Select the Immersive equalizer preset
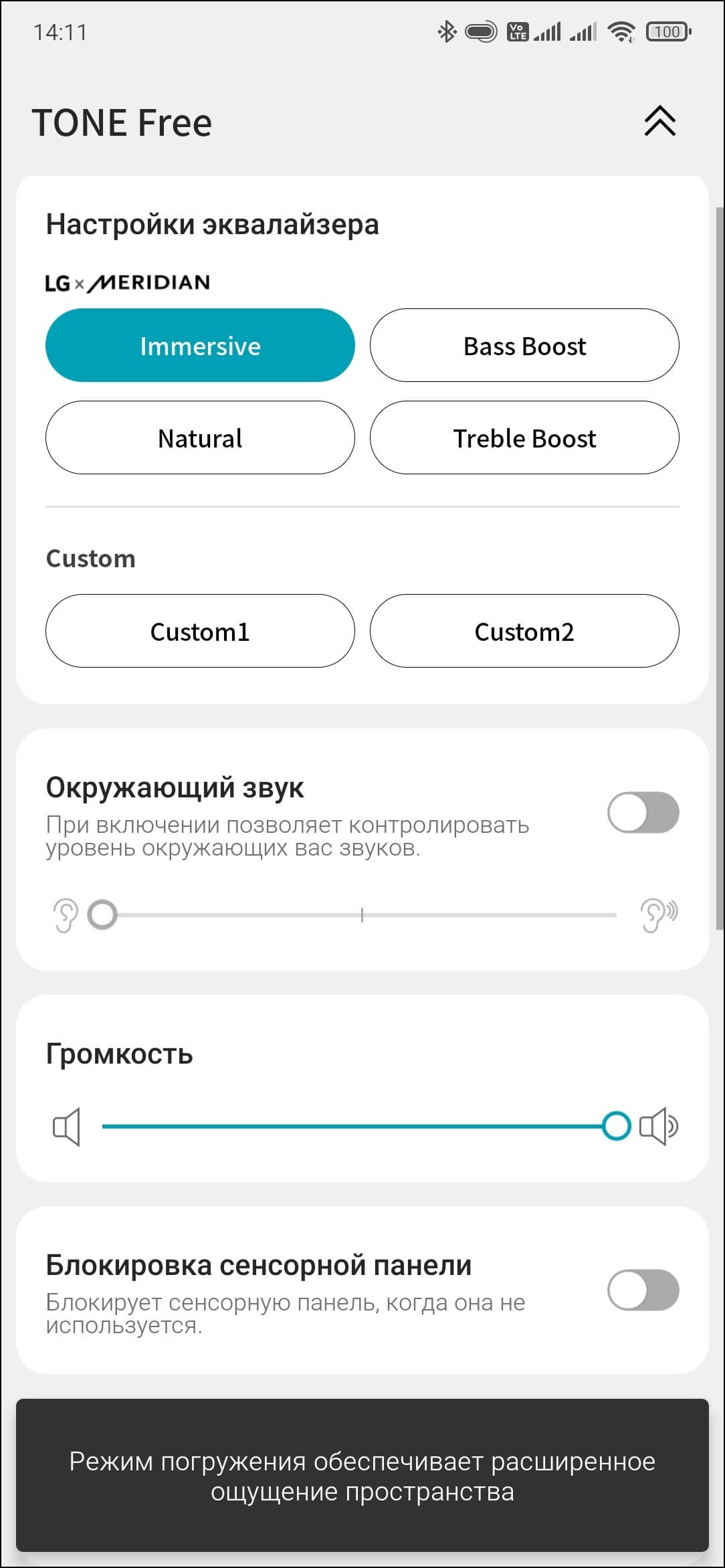Screen dimensions: 725x1568 (200, 346)
